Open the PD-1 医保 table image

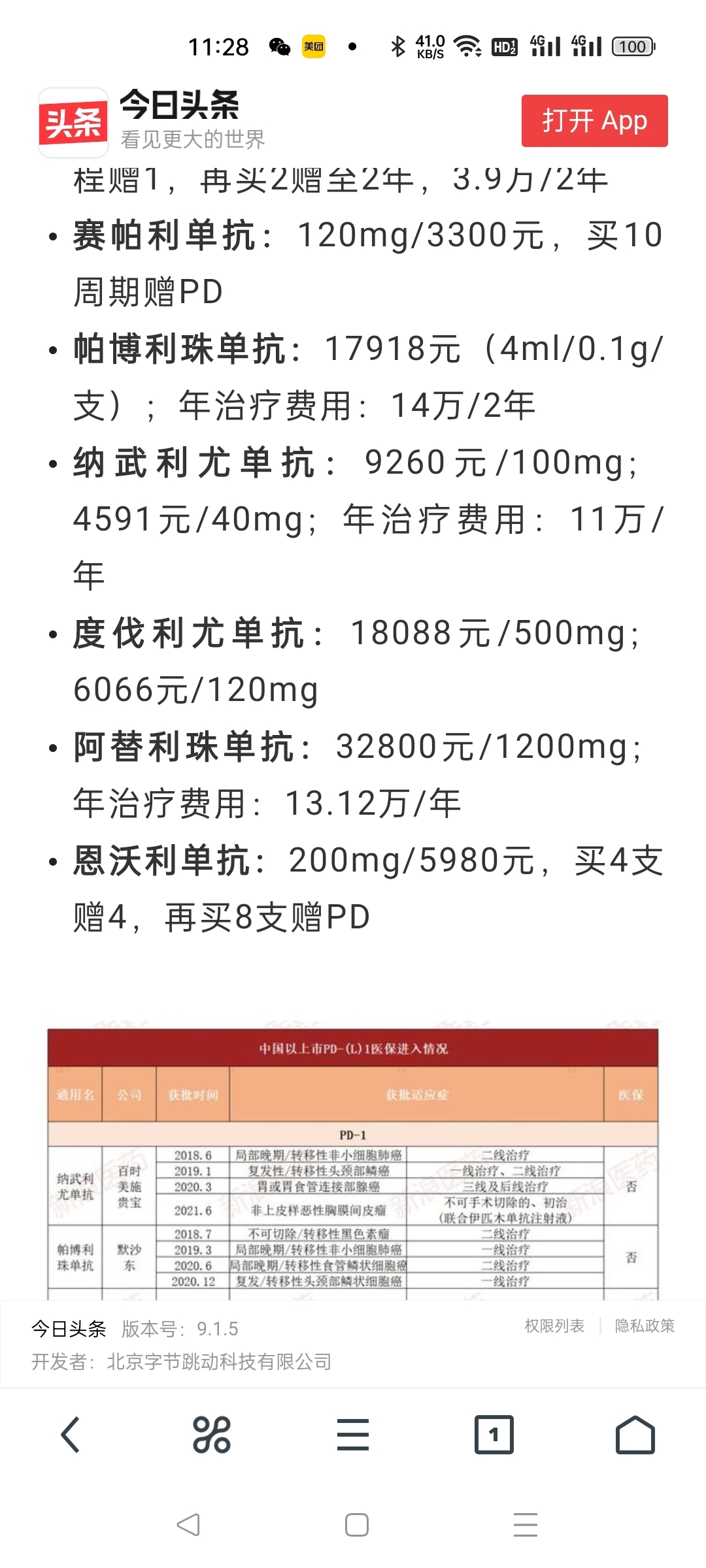coord(353,1160)
